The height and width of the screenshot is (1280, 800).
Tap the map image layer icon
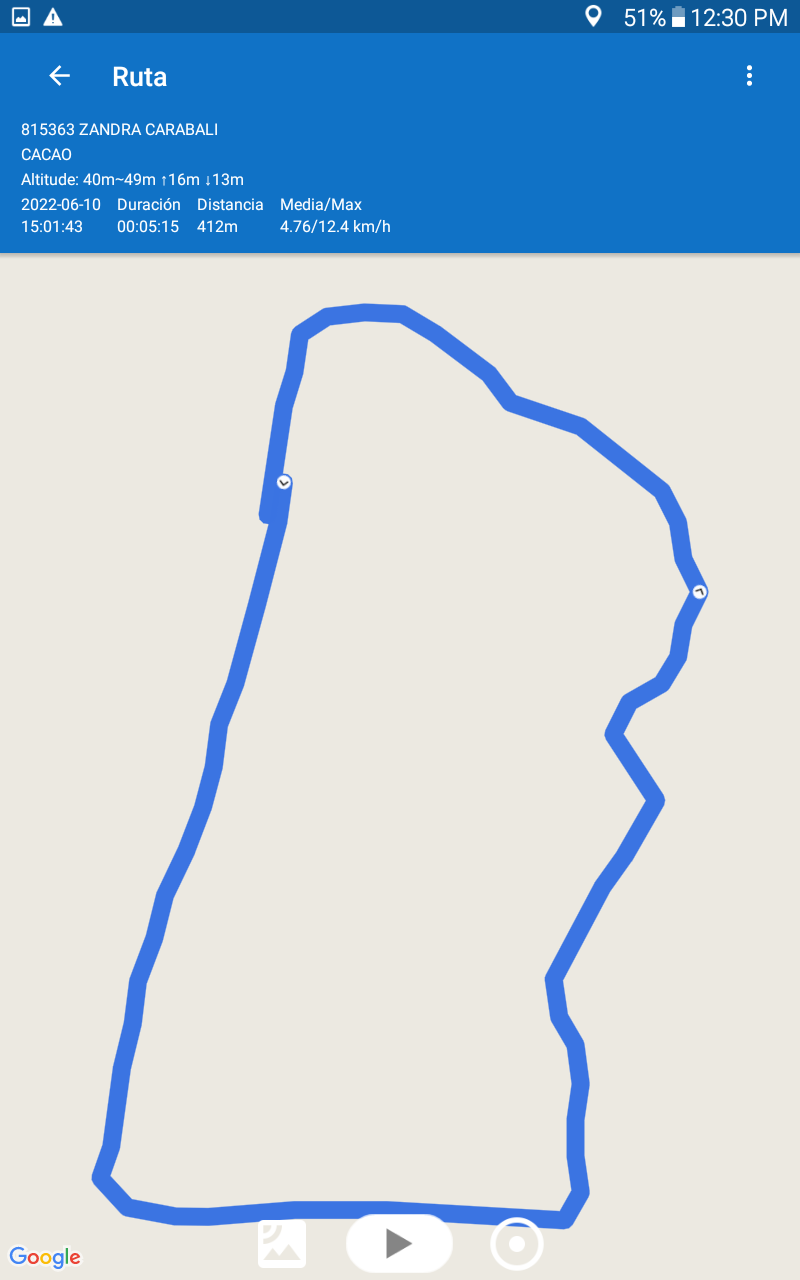click(282, 1244)
